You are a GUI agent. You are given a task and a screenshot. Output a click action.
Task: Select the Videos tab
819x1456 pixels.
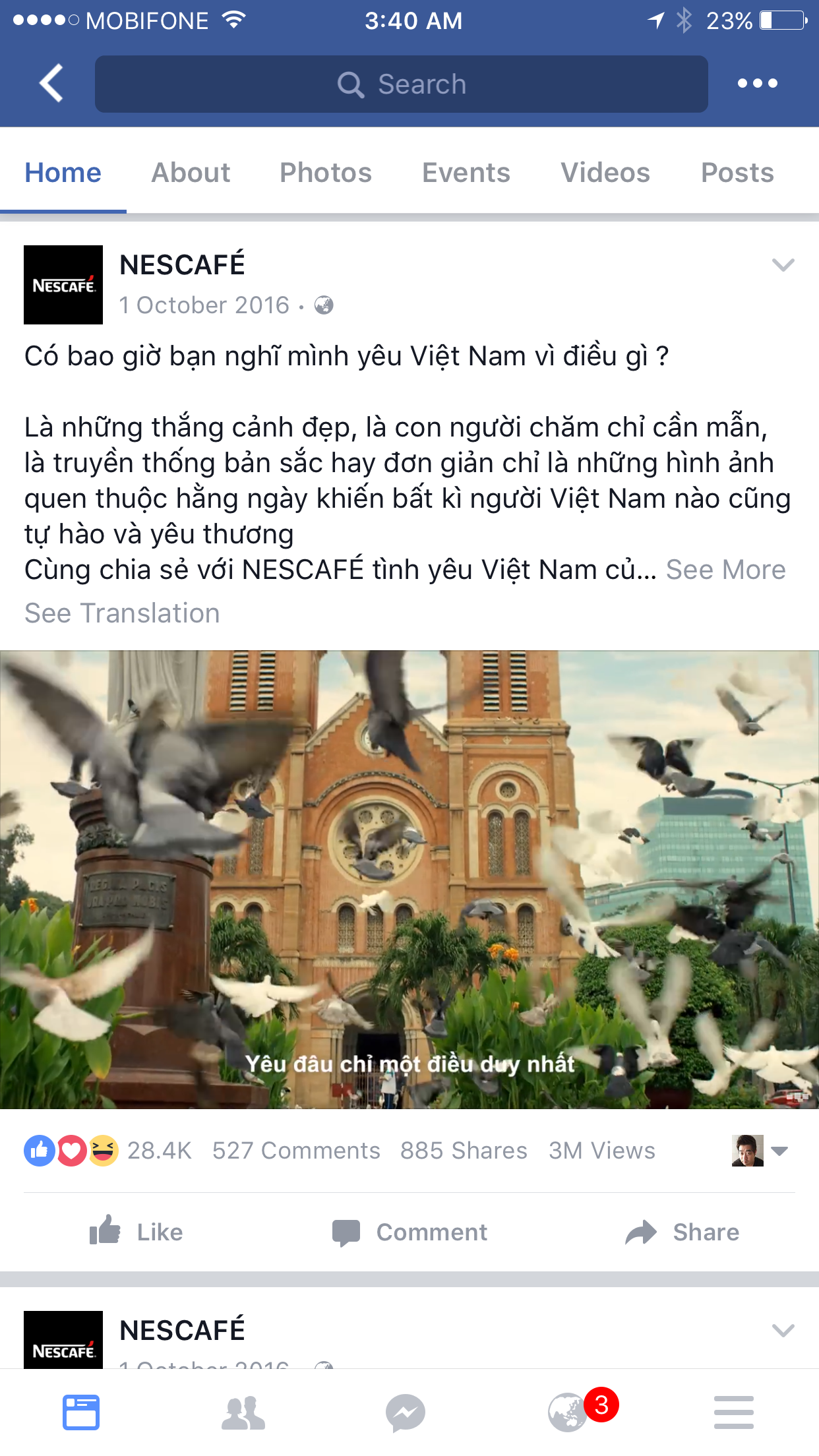[605, 173]
